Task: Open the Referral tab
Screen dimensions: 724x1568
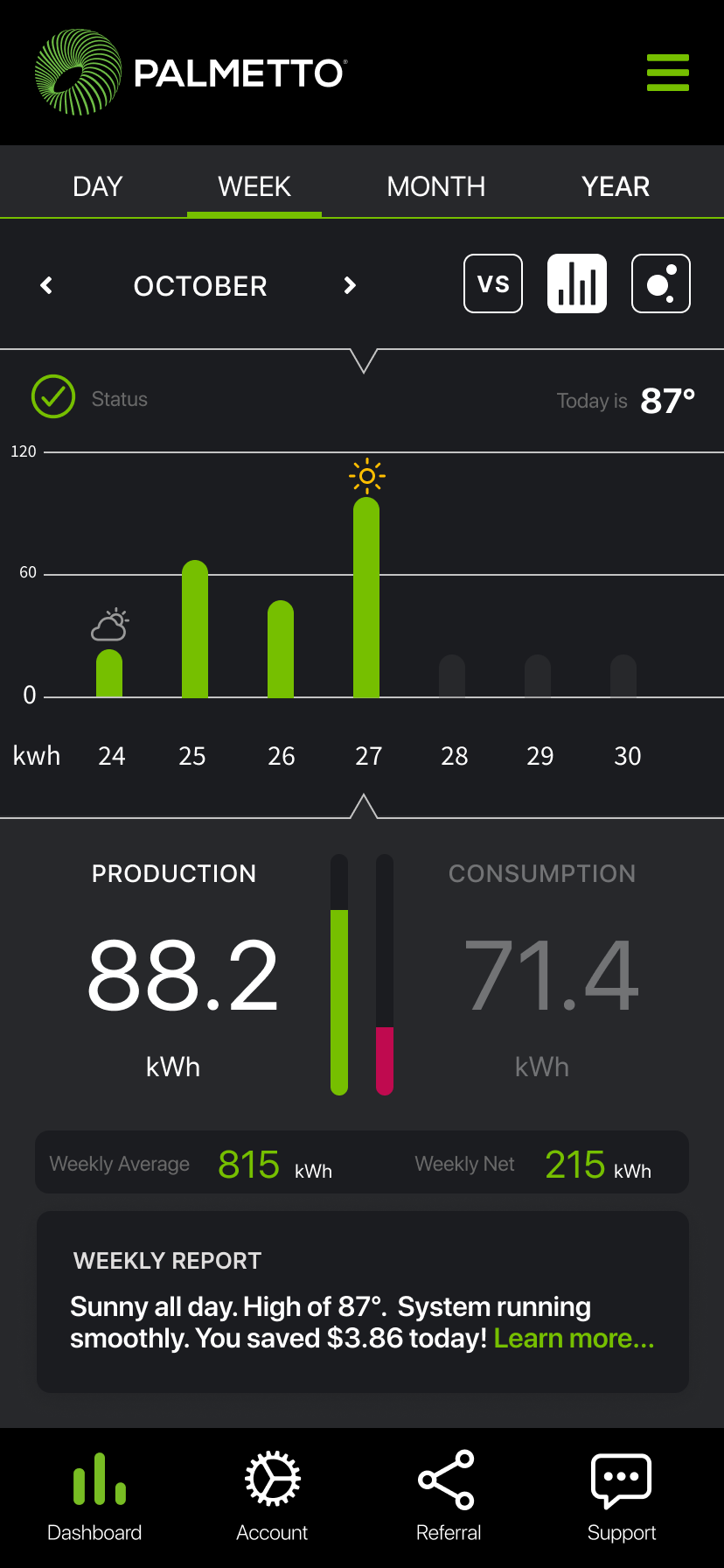Action: click(448, 1496)
